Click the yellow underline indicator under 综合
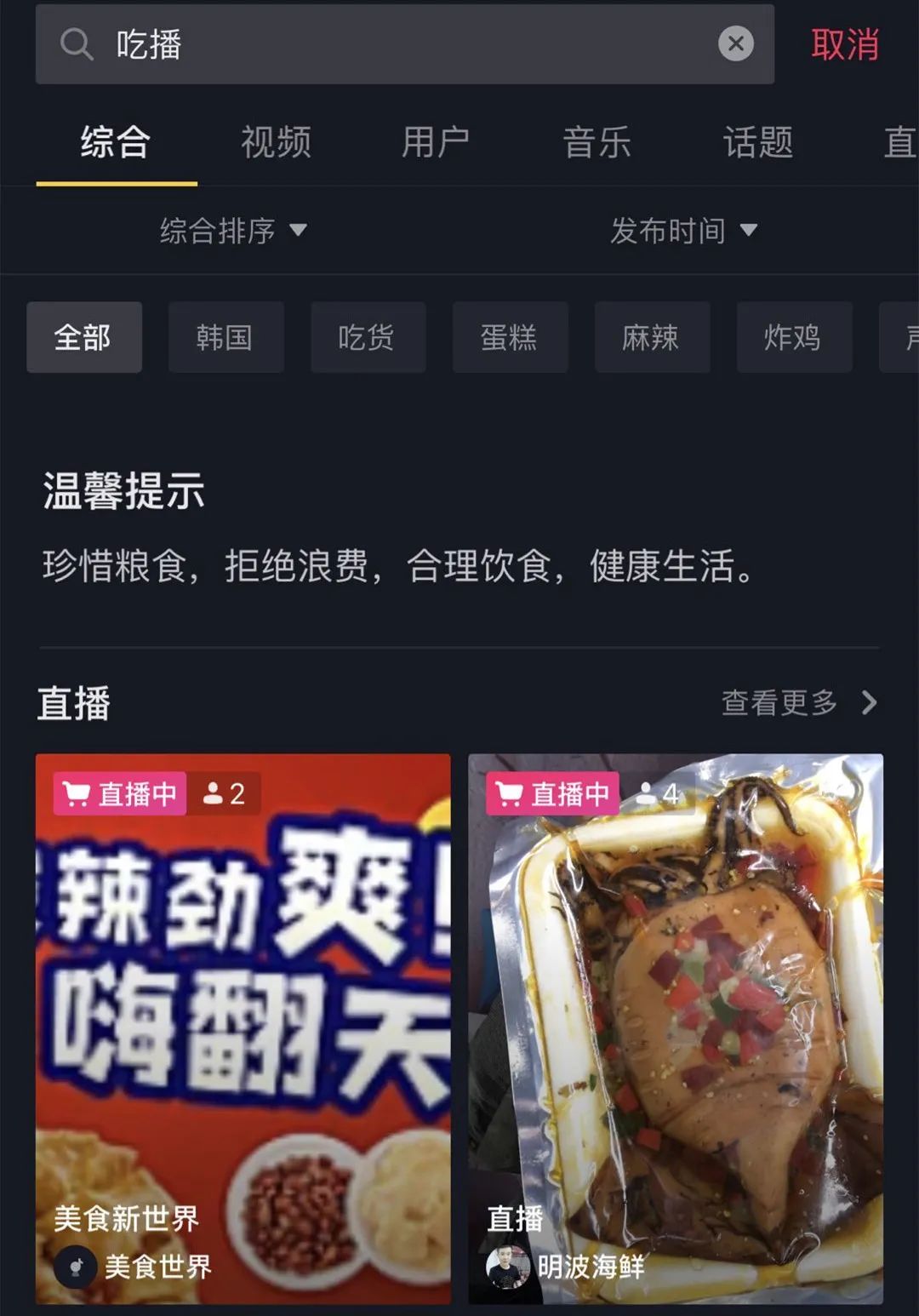This screenshot has height=1316, width=919. (x=115, y=181)
